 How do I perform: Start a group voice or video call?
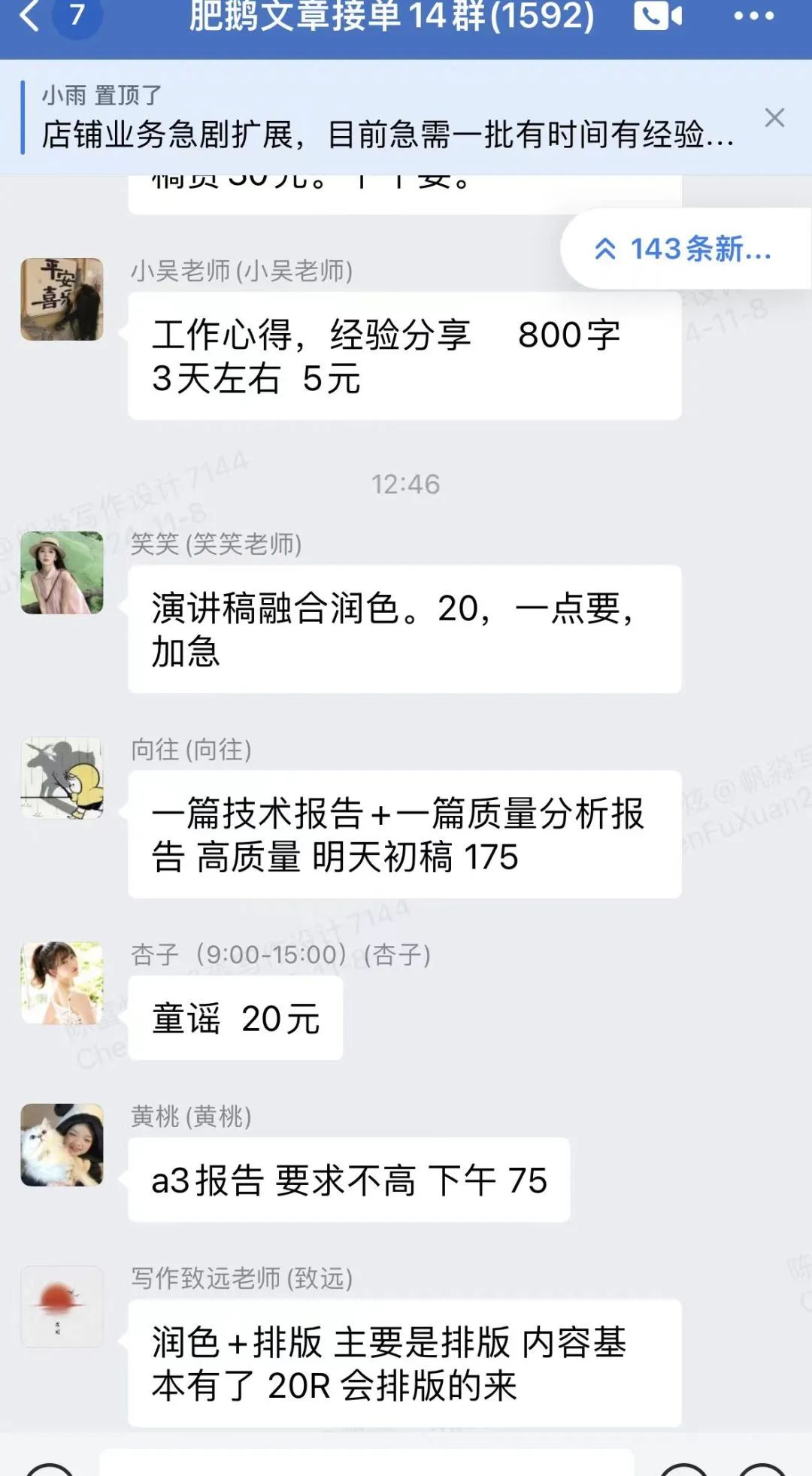pos(658,17)
